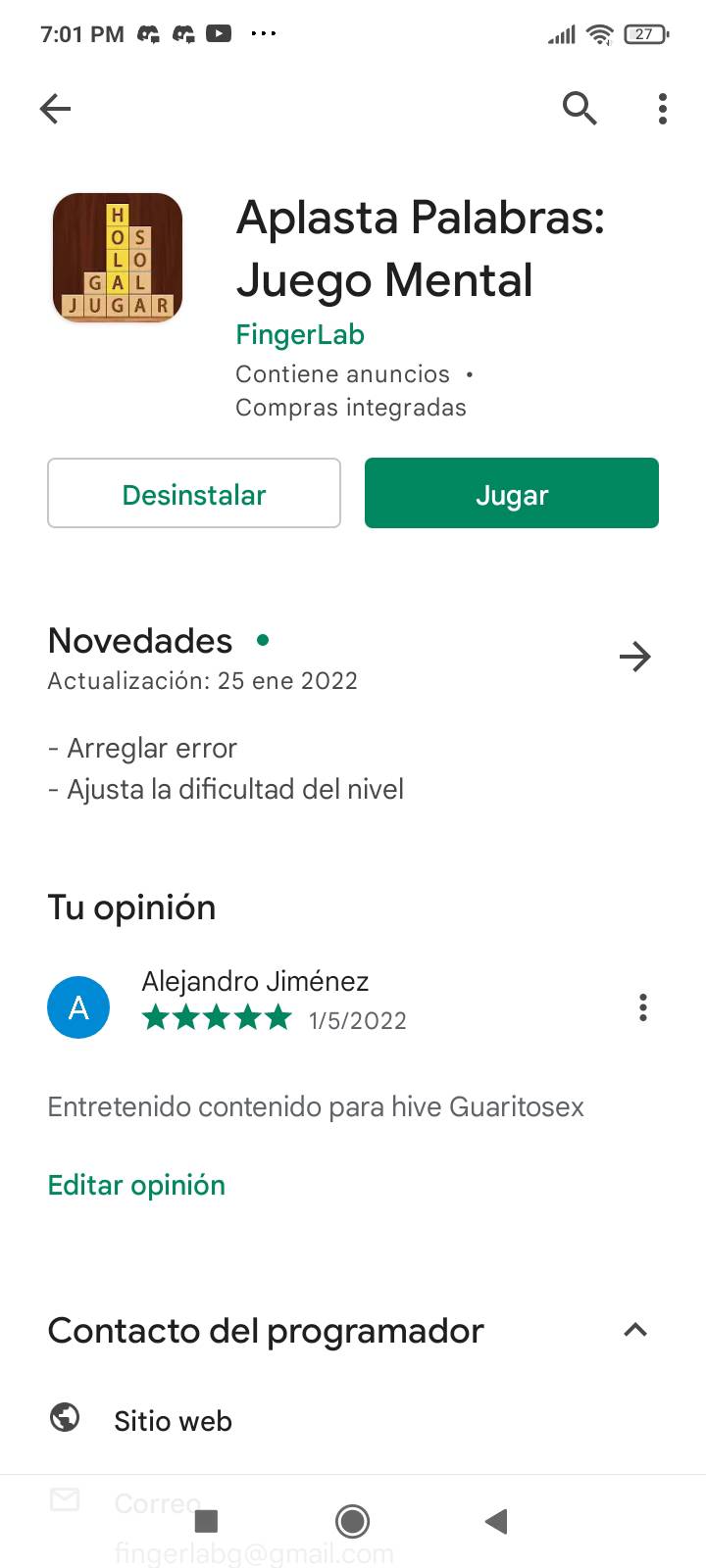Open the FingerLab developer page

[300, 335]
